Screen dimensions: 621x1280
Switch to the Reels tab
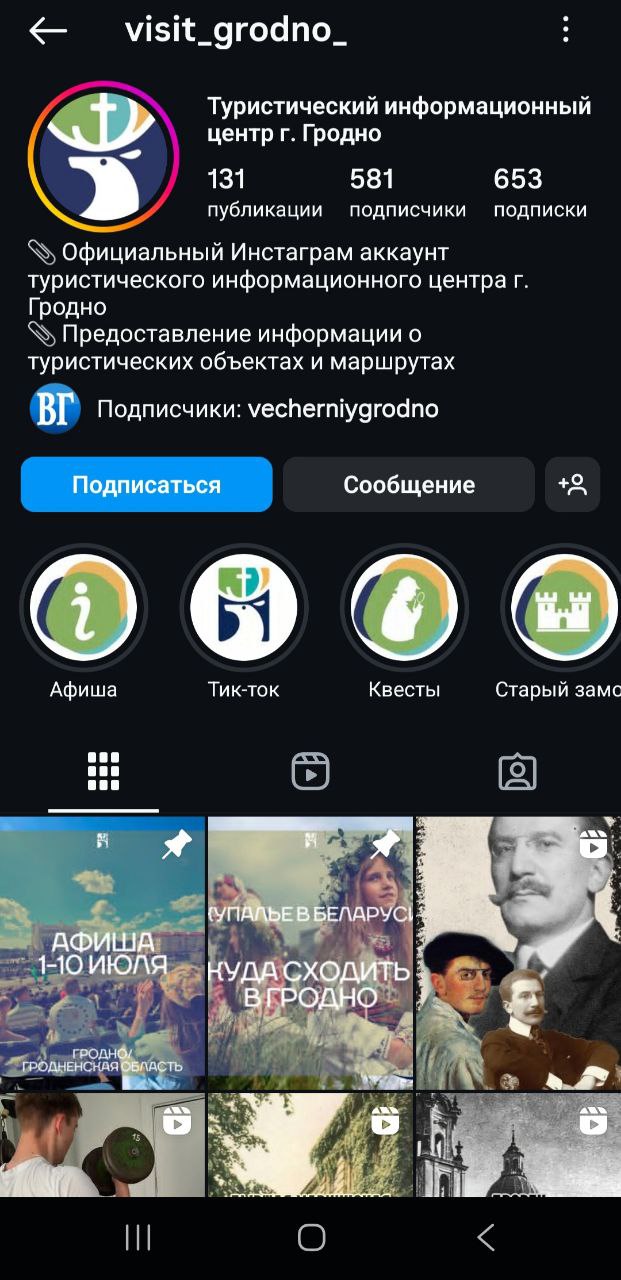(x=310, y=771)
